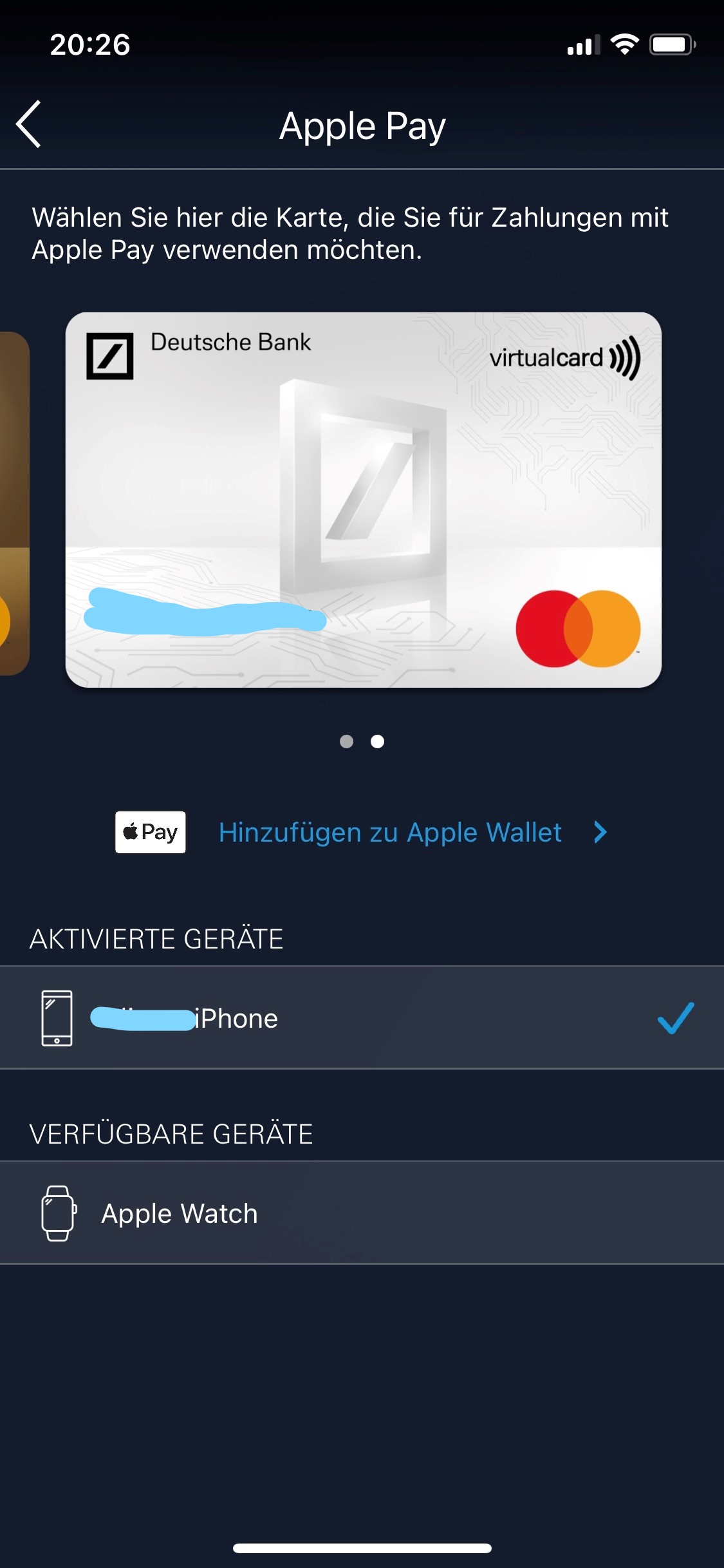Tap Hinzufügen zu Apple Wallet link
The height and width of the screenshot is (1568, 724).
pyautogui.click(x=390, y=832)
